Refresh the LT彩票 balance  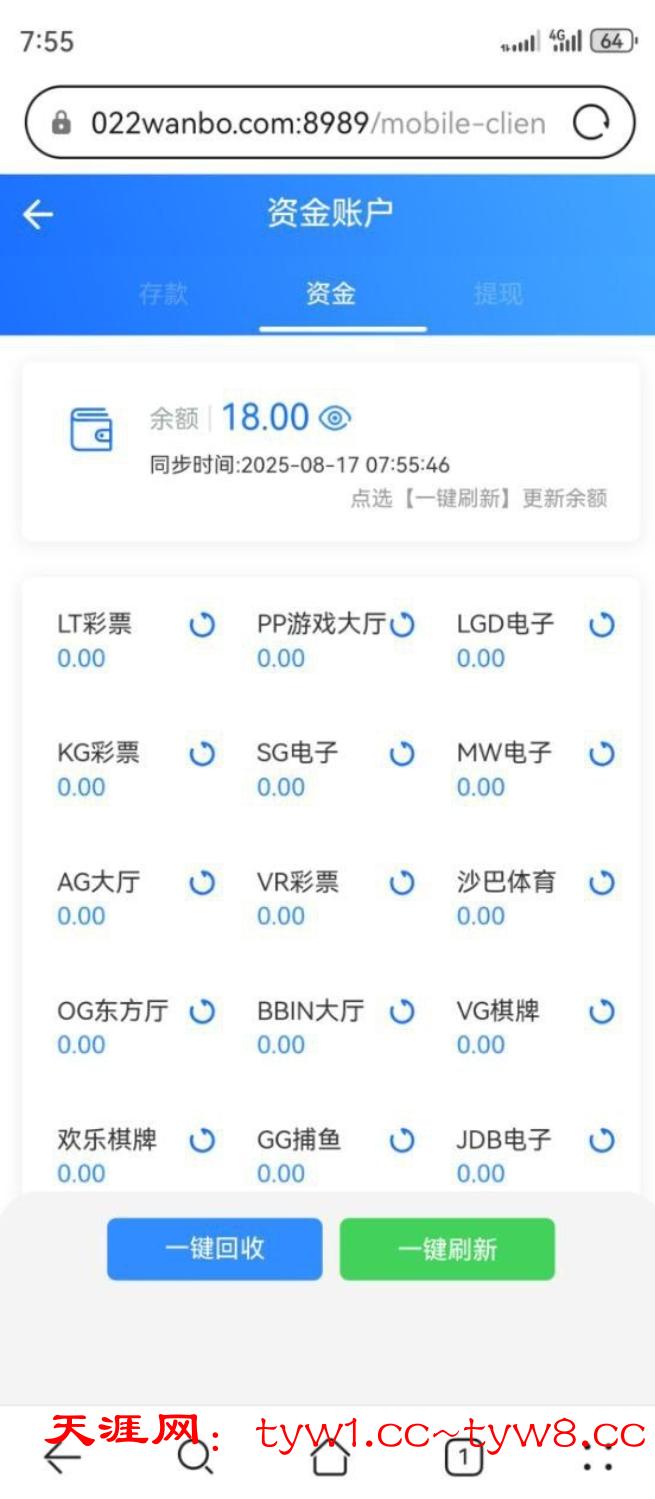coord(202,626)
